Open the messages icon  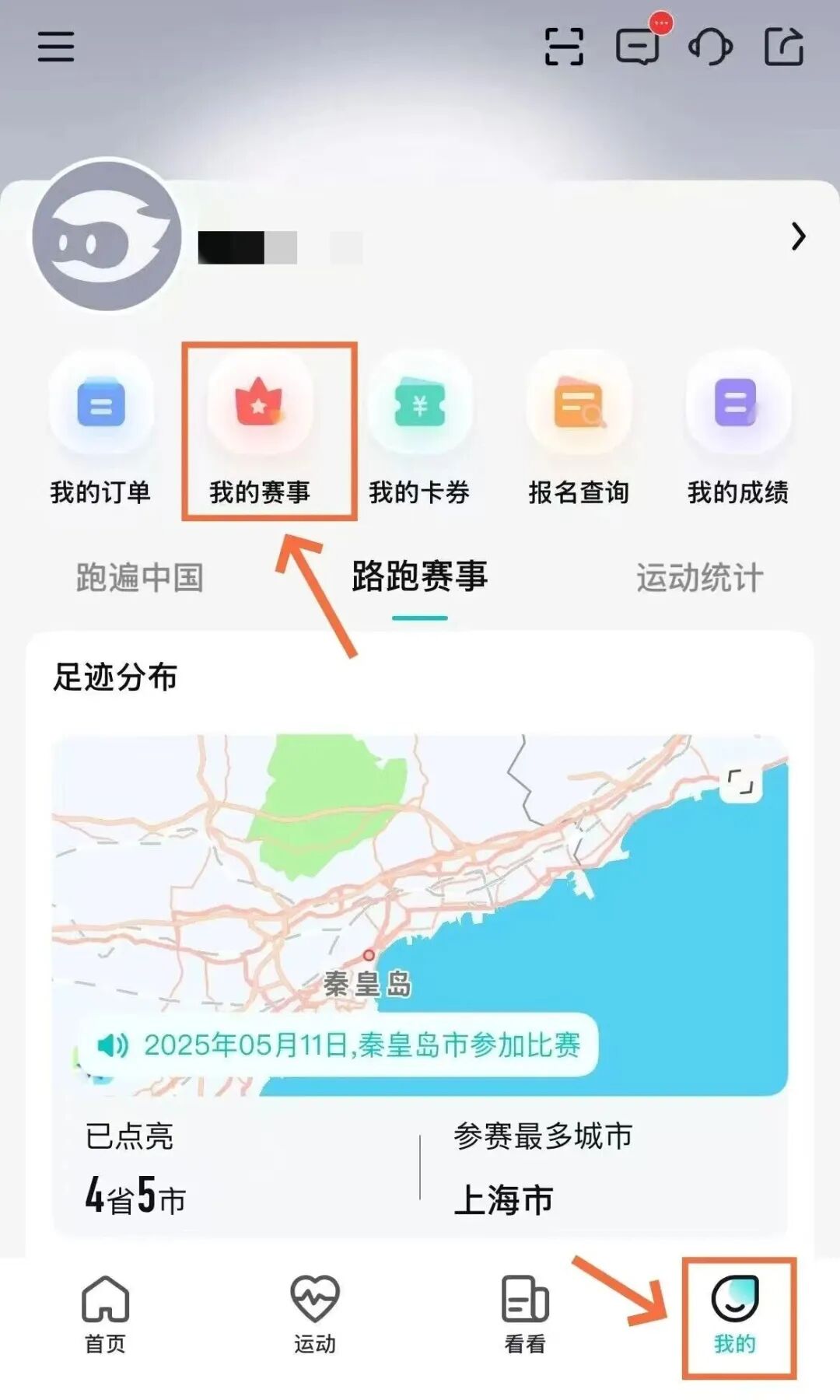(638, 47)
